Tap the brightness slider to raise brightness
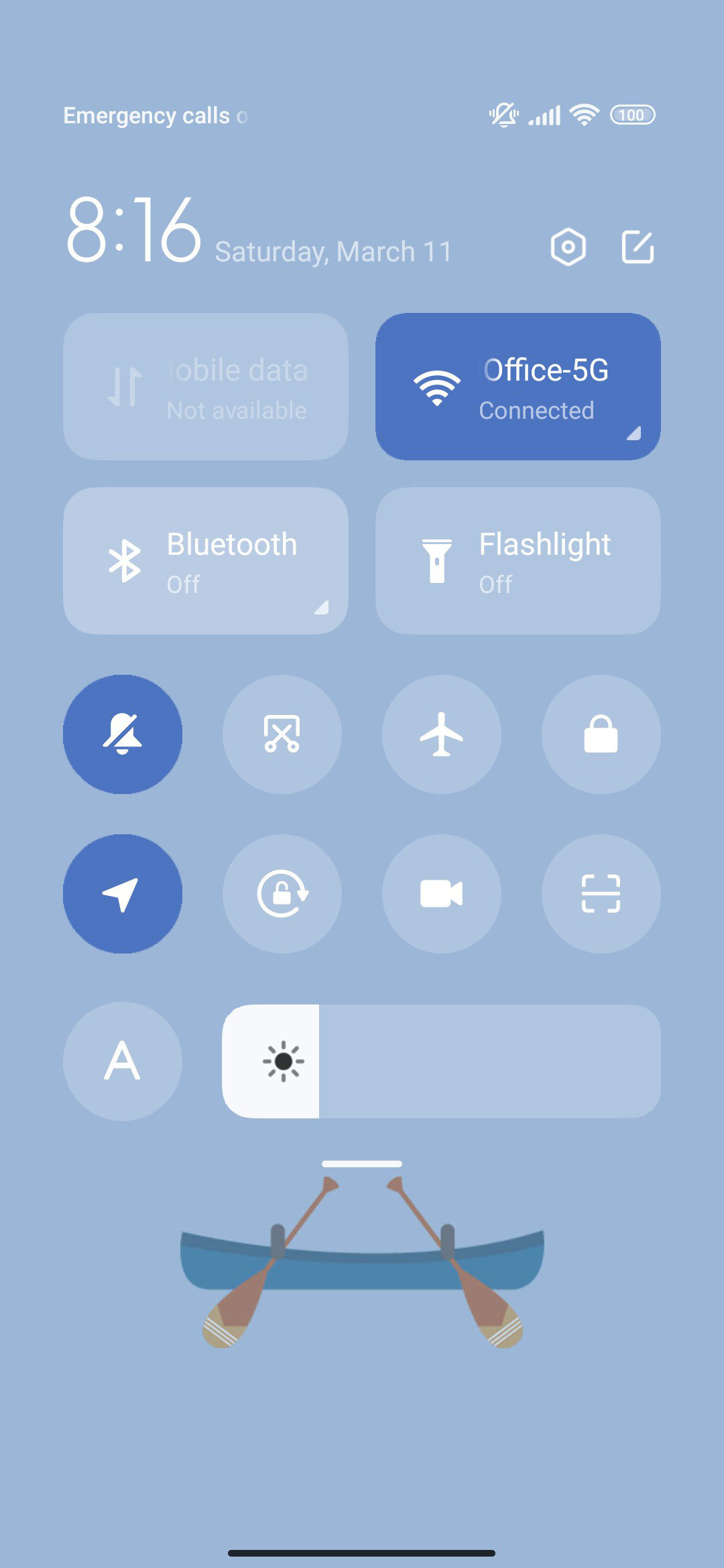 (442, 1061)
